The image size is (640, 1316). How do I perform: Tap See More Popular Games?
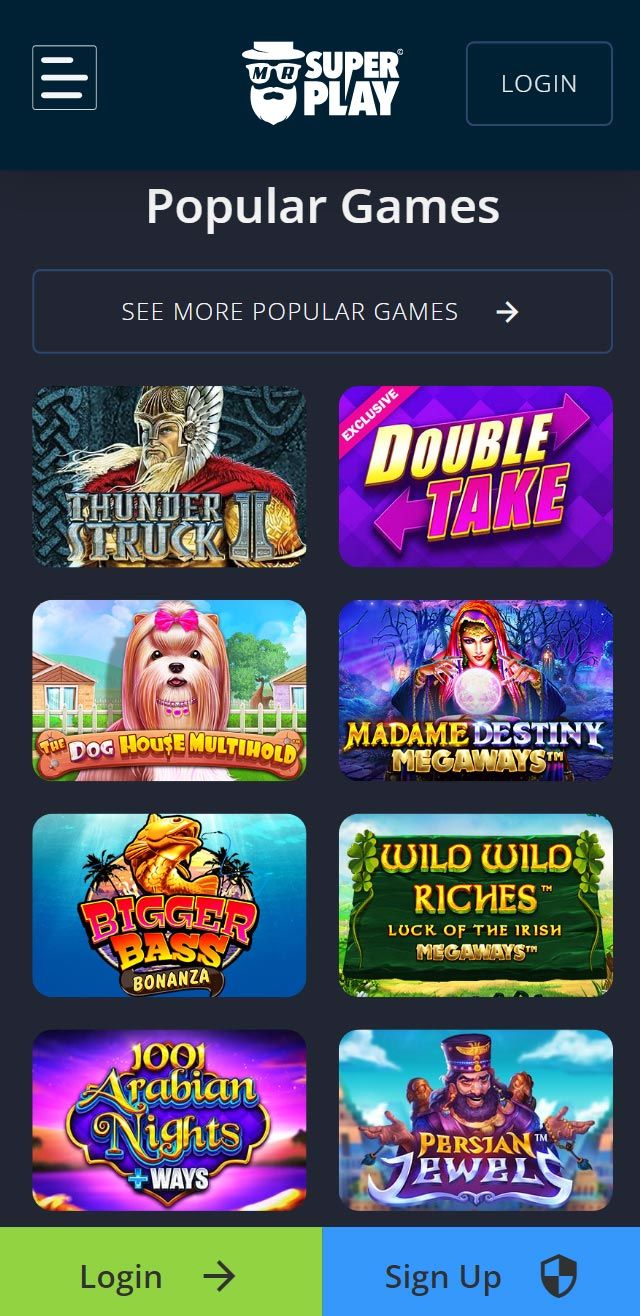coord(322,311)
